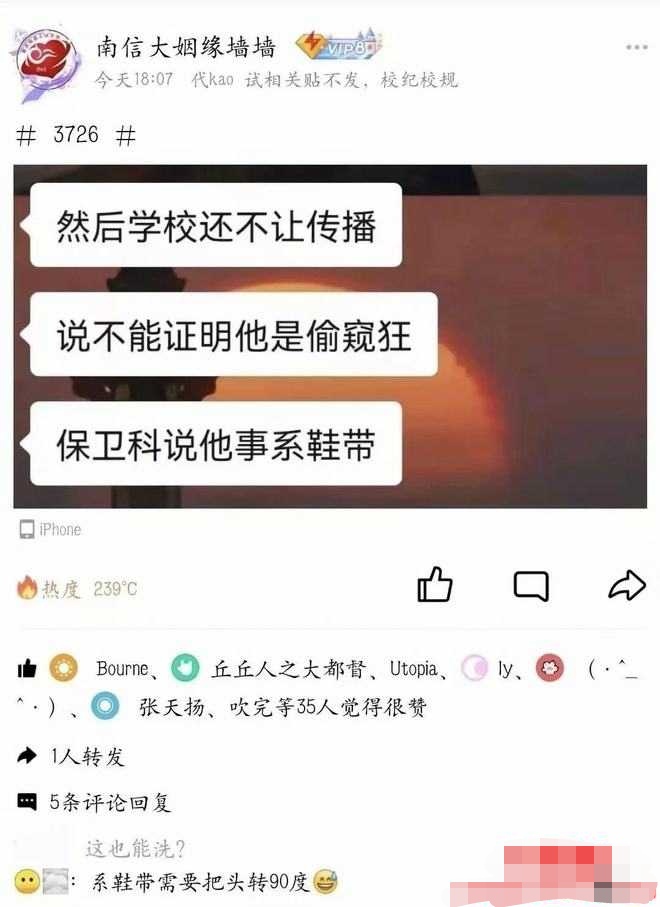Open 张天扬's profile from the likes list
This screenshot has height=907, width=660.
[172, 707]
